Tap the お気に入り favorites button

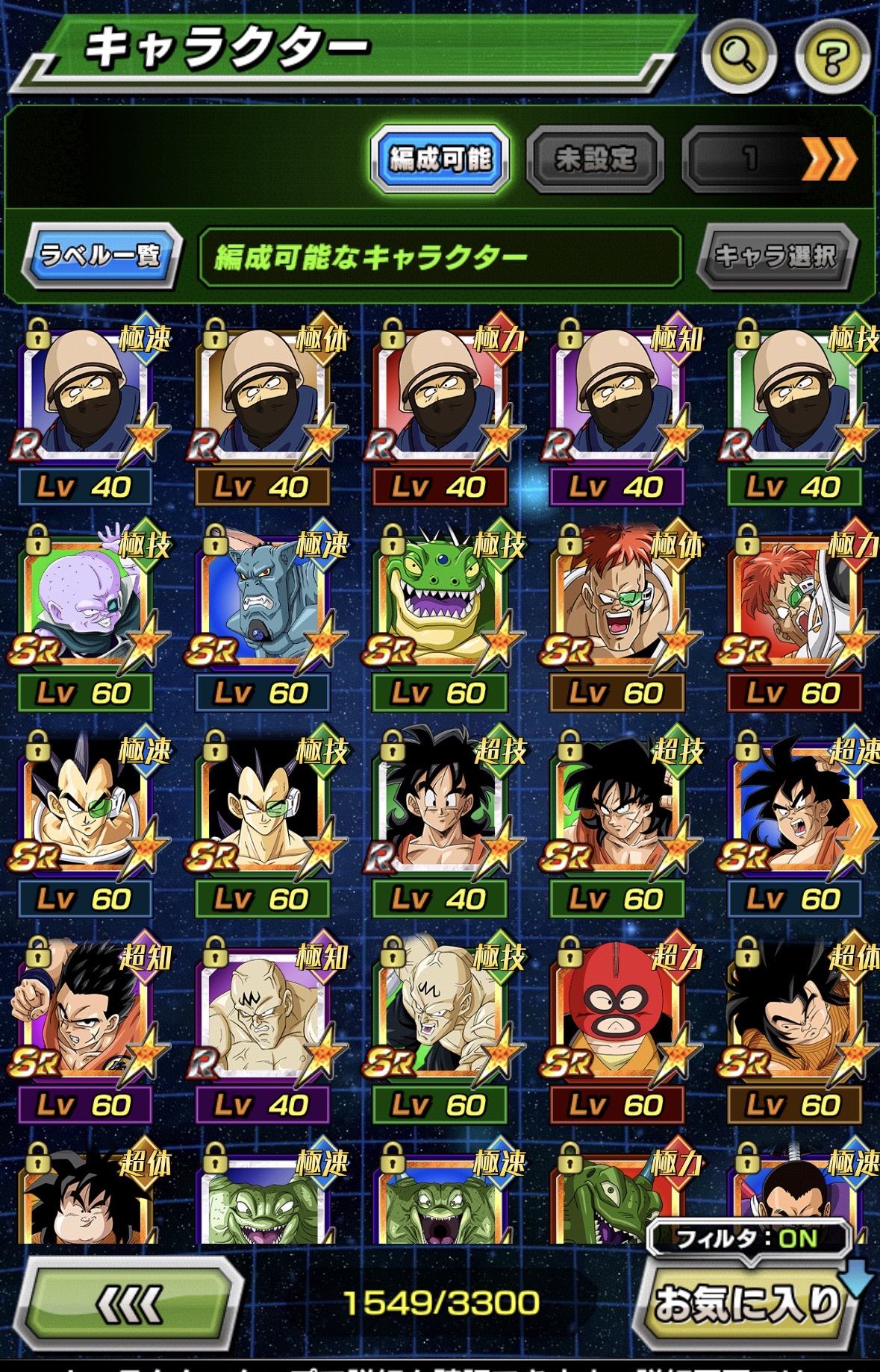click(x=746, y=1303)
